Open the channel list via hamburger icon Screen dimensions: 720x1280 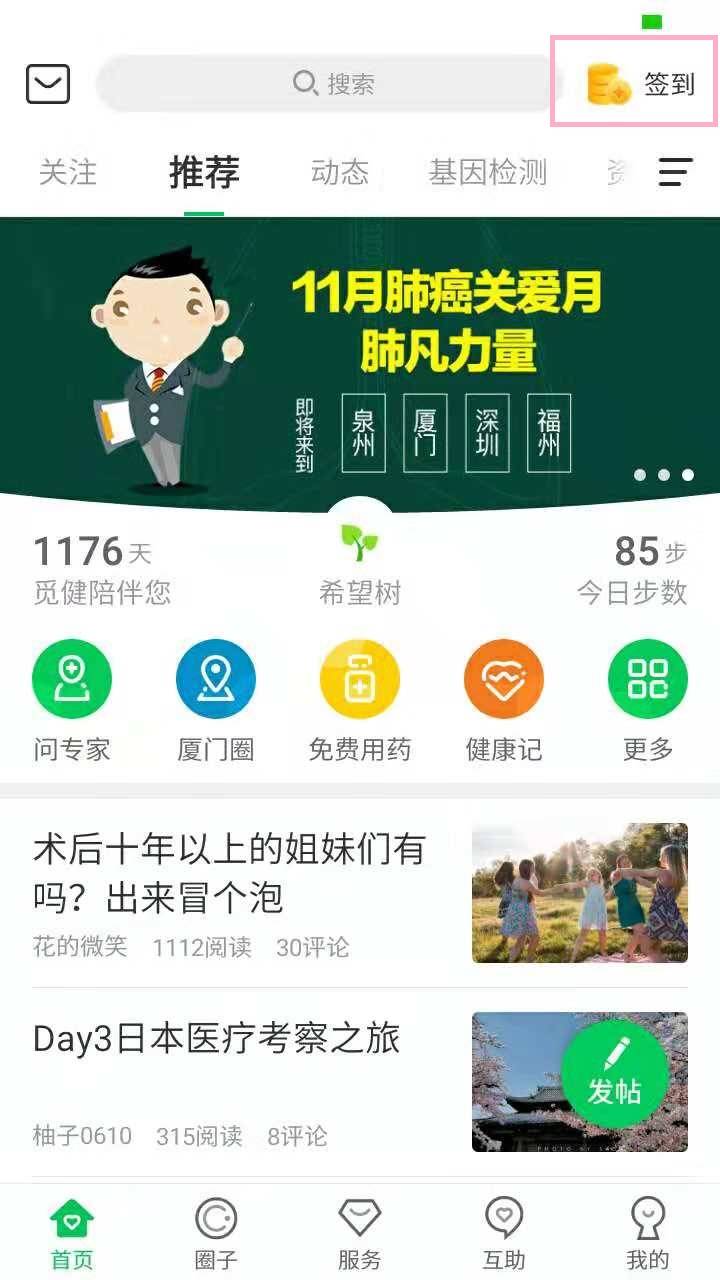pyautogui.click(x=676, y=172)
